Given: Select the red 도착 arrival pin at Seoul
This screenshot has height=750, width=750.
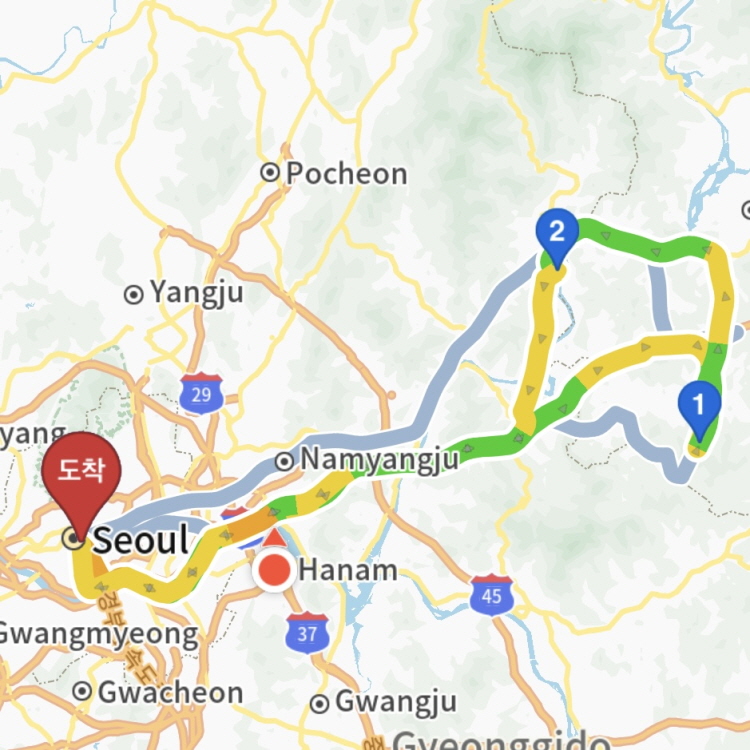Looking at the screenshot, I should 82,472.
